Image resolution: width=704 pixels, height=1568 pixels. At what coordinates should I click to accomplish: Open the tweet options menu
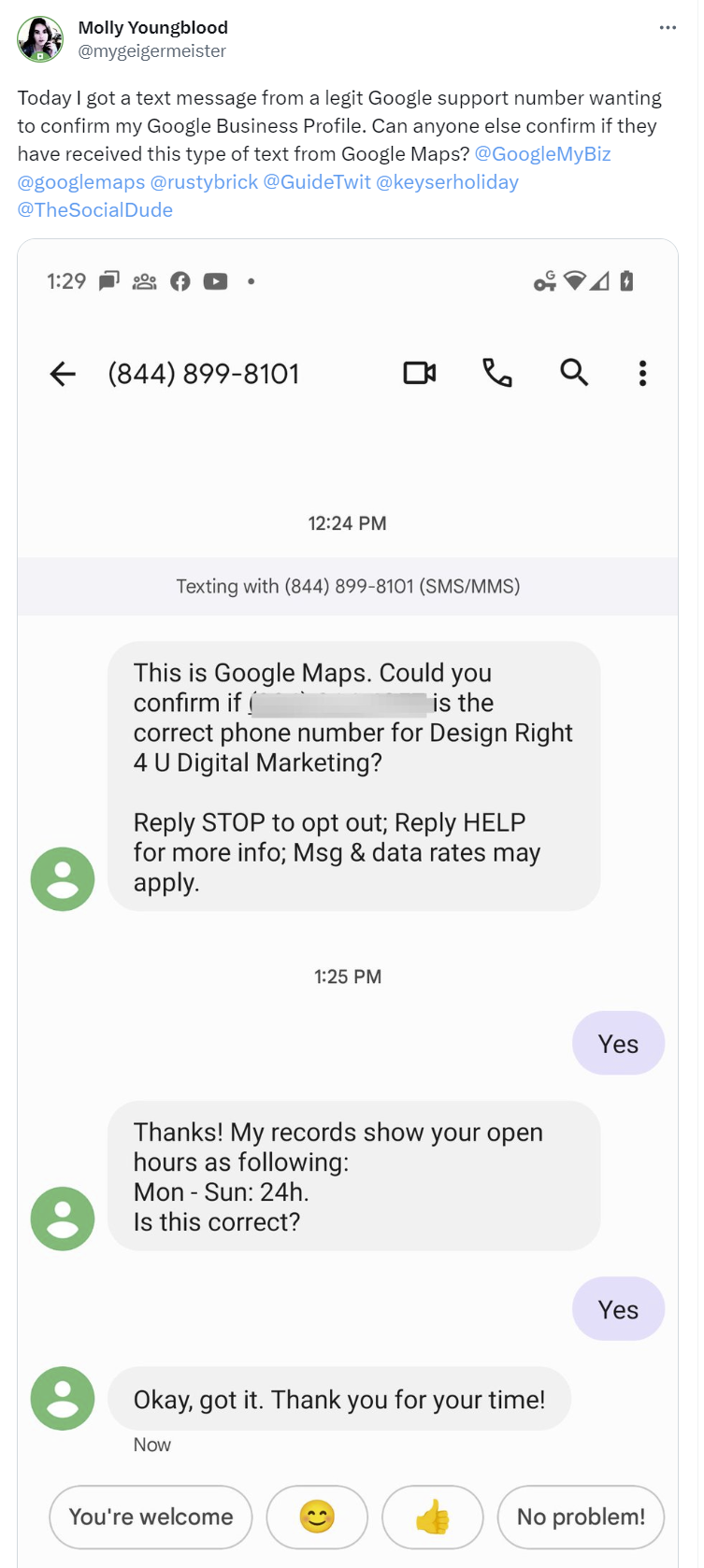(668, 27)
